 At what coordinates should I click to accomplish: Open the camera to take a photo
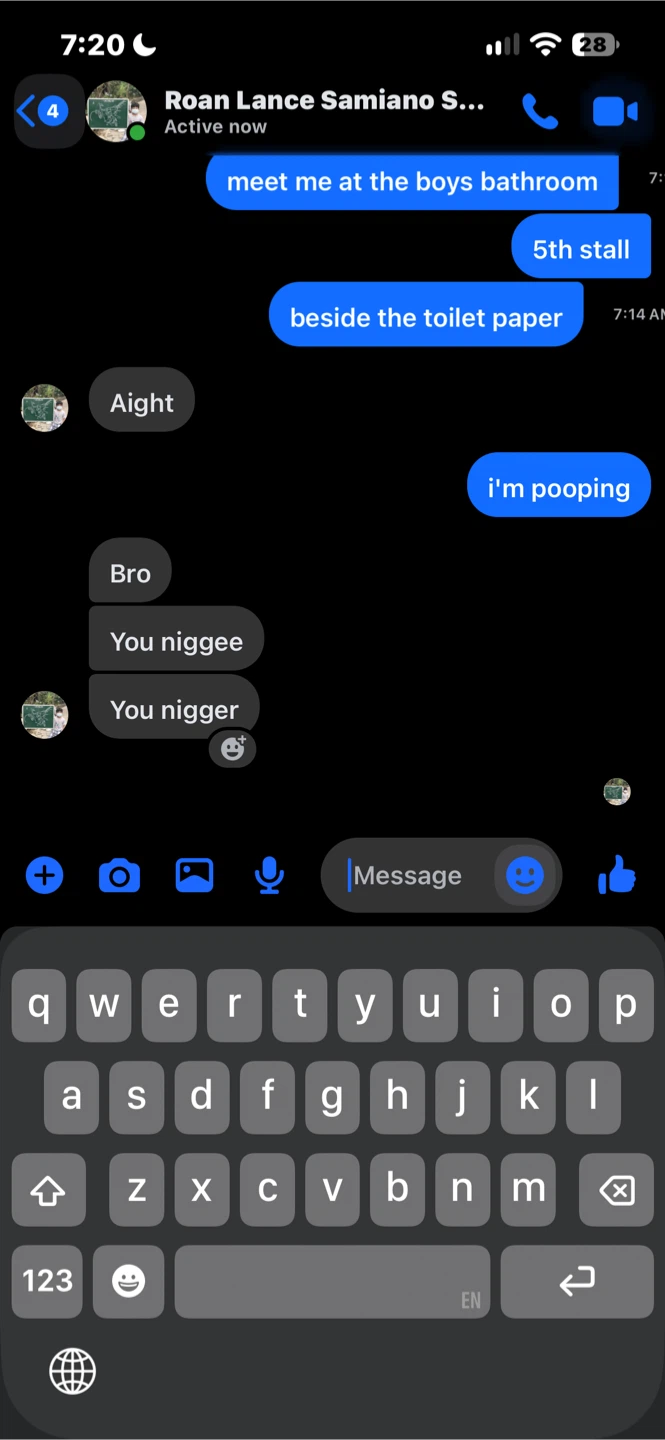point(119,876)
